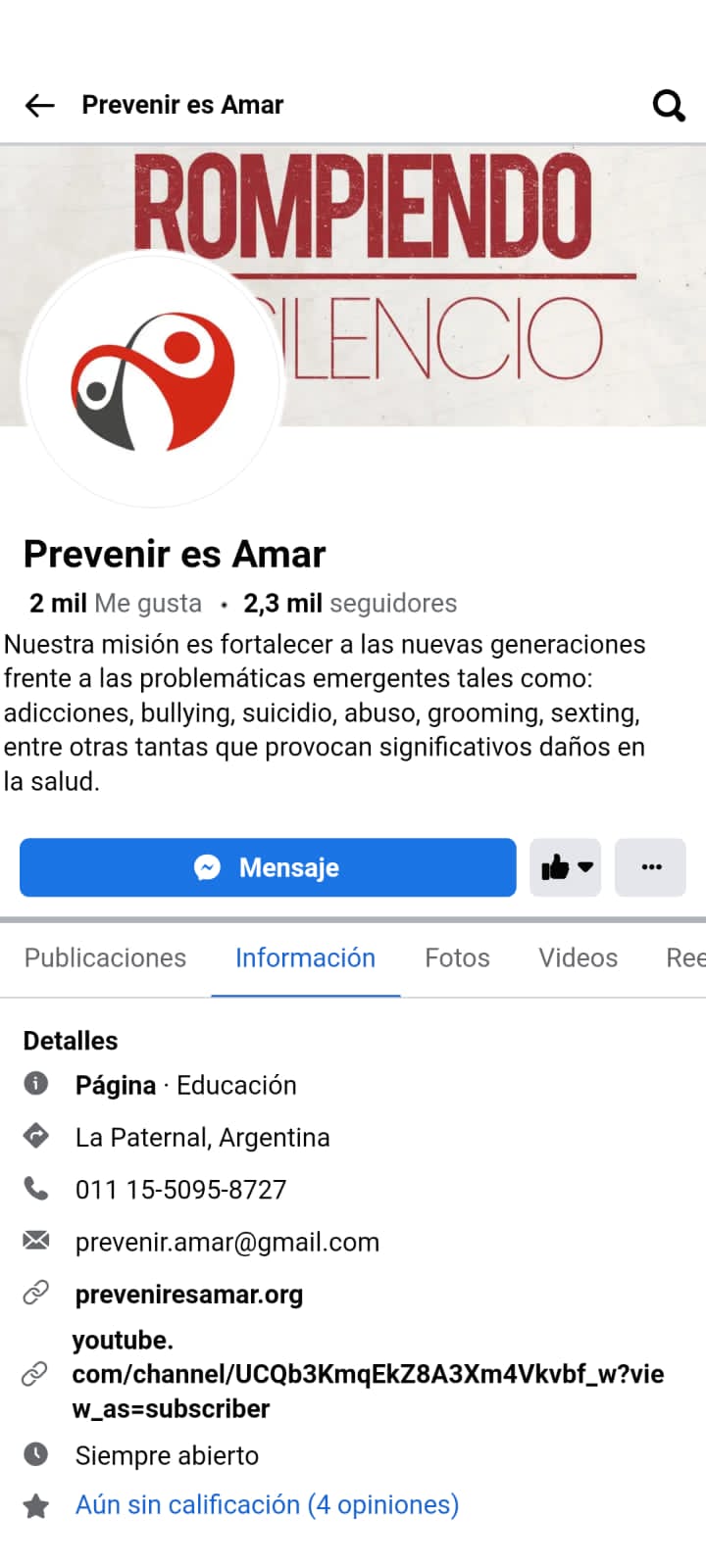Screen dimensions: 706x1568
Task: Open the preveniresamar.org website link
Action: click(189, 1295)
